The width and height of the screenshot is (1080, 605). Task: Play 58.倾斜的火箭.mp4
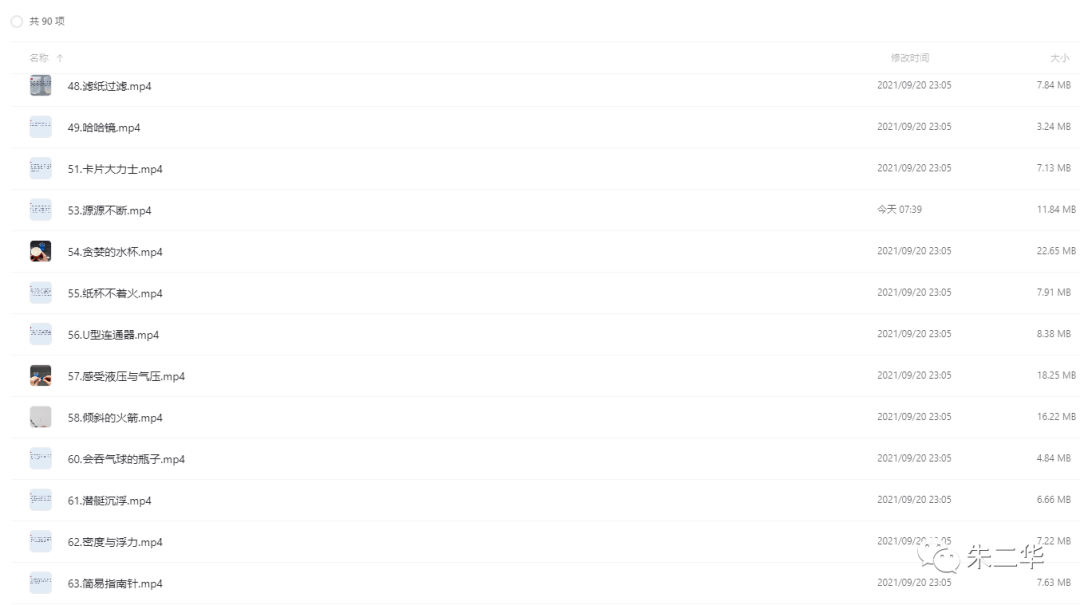(115, 418)
